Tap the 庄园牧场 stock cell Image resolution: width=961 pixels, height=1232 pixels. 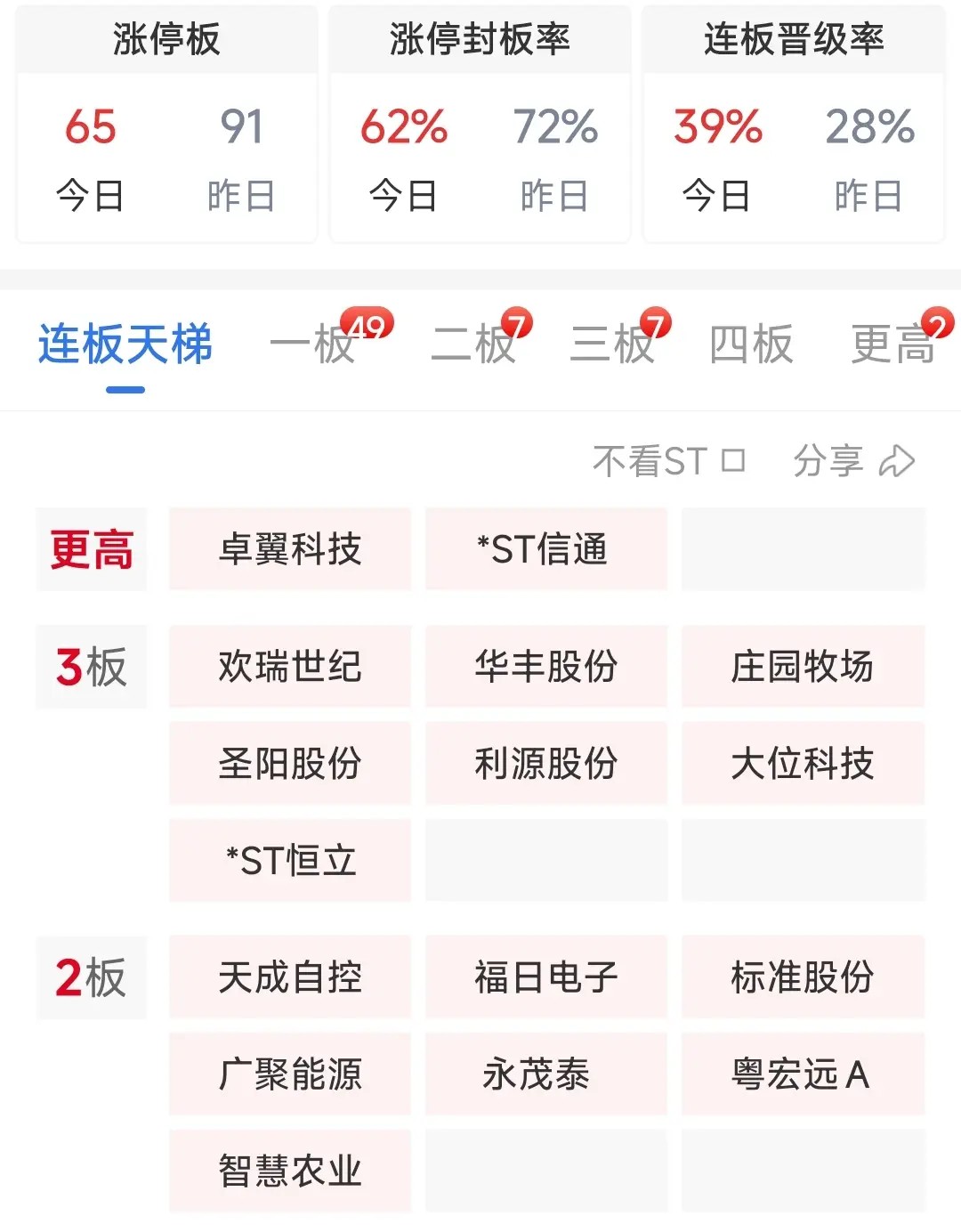pyautogui.click(x=803, y=667)
